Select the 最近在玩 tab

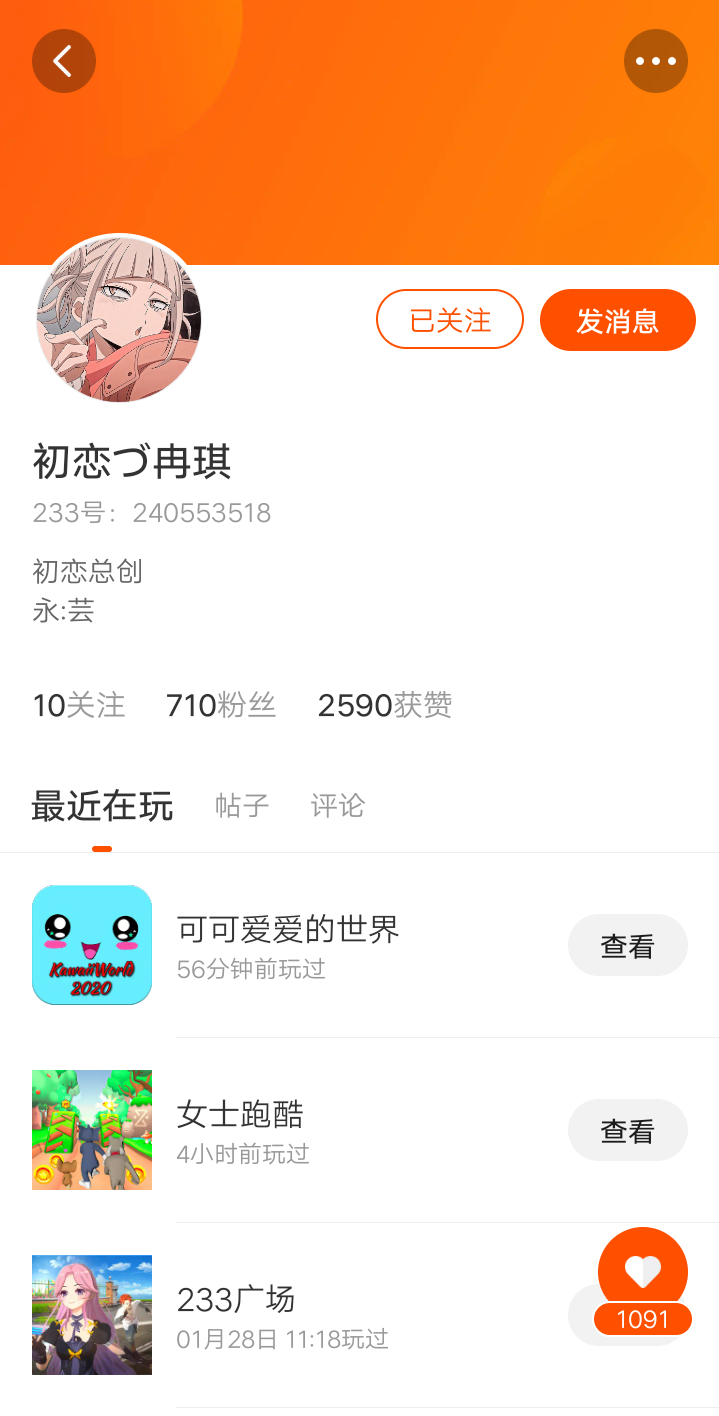tap(102, 805)
